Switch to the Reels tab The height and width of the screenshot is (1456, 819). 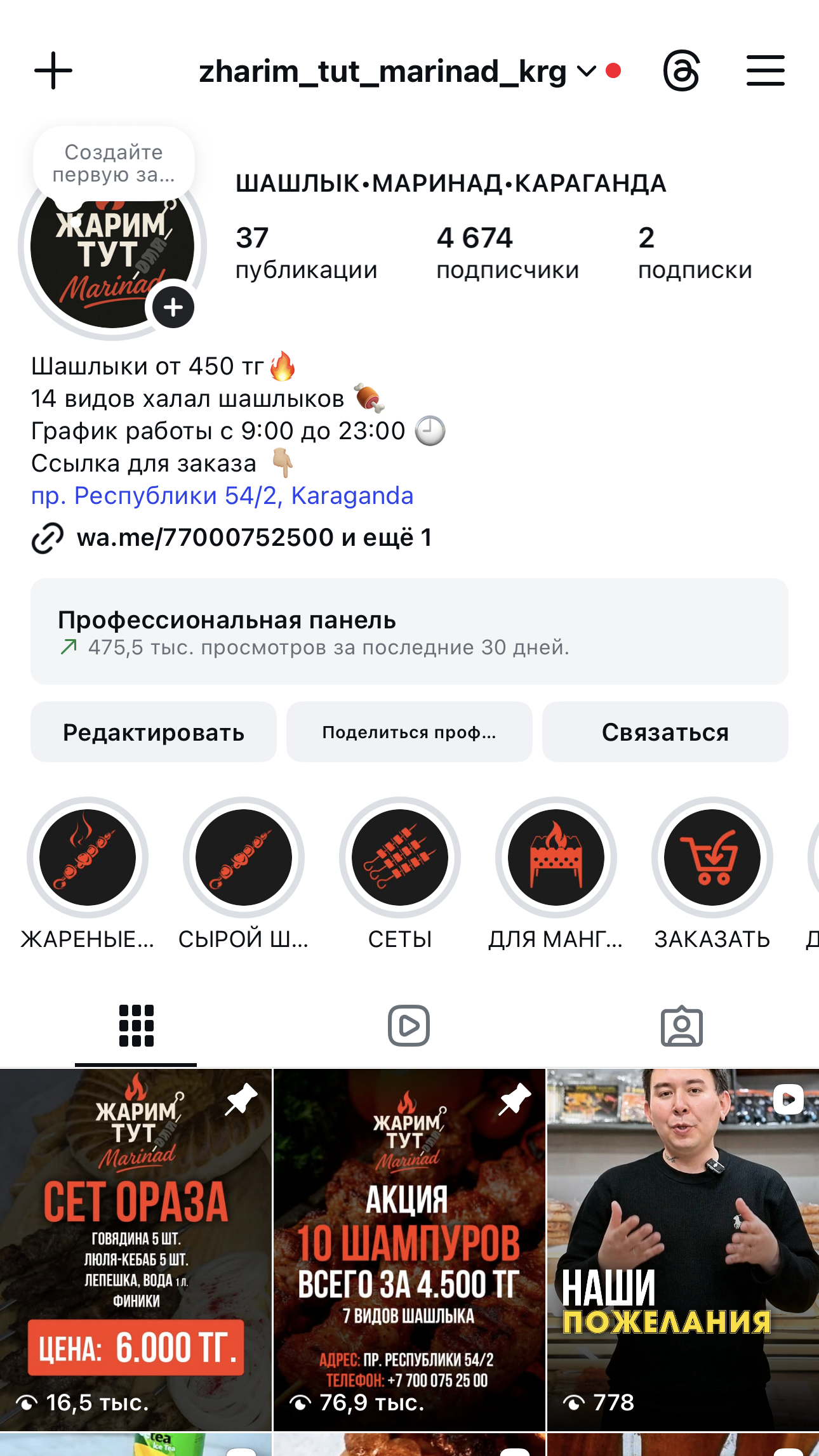coord(409,1025)
